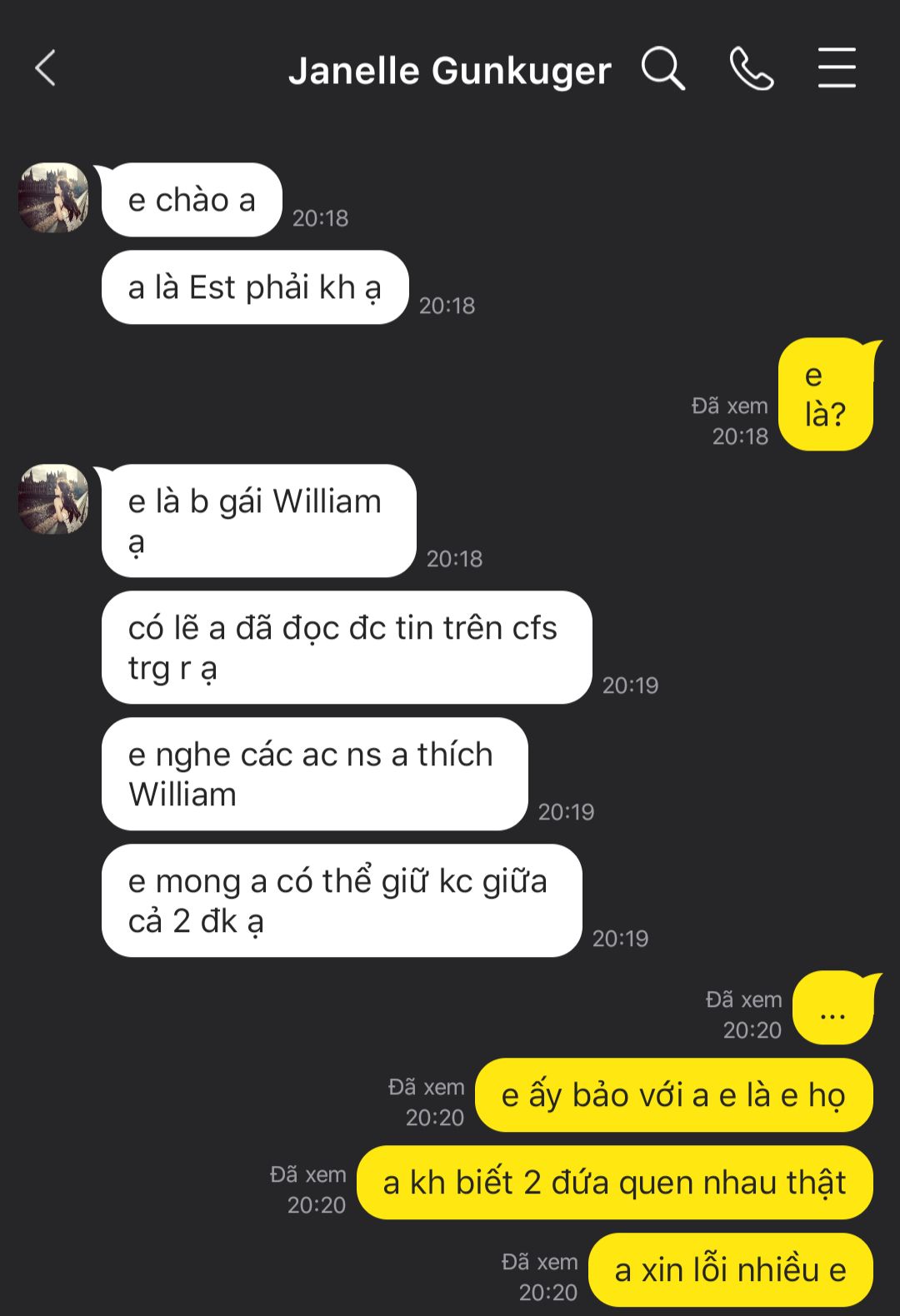Image resolution: width=900 pixels, height=1316 pixels.
Task: Open the chat menu
Action: (x=837, y=68)
